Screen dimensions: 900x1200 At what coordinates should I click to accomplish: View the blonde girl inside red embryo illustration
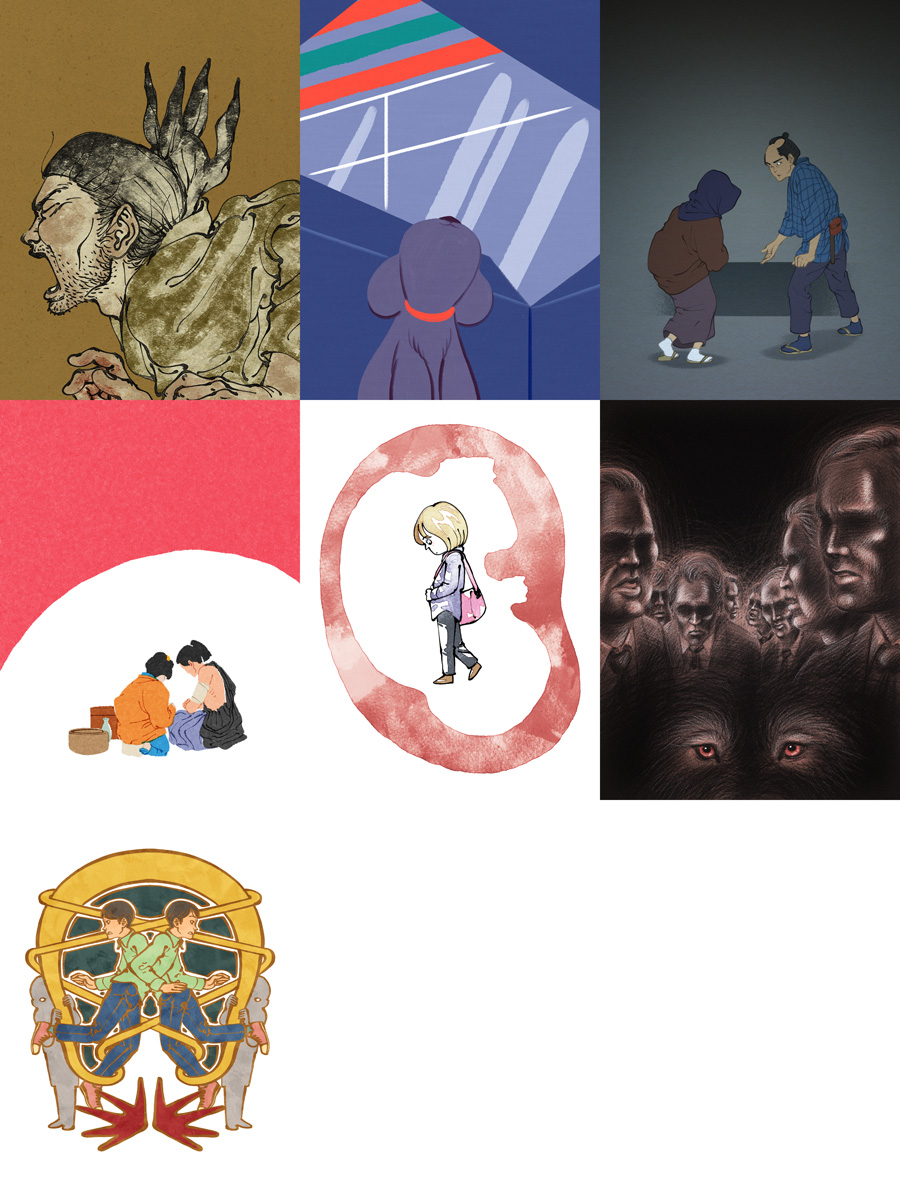click(450, 600)
